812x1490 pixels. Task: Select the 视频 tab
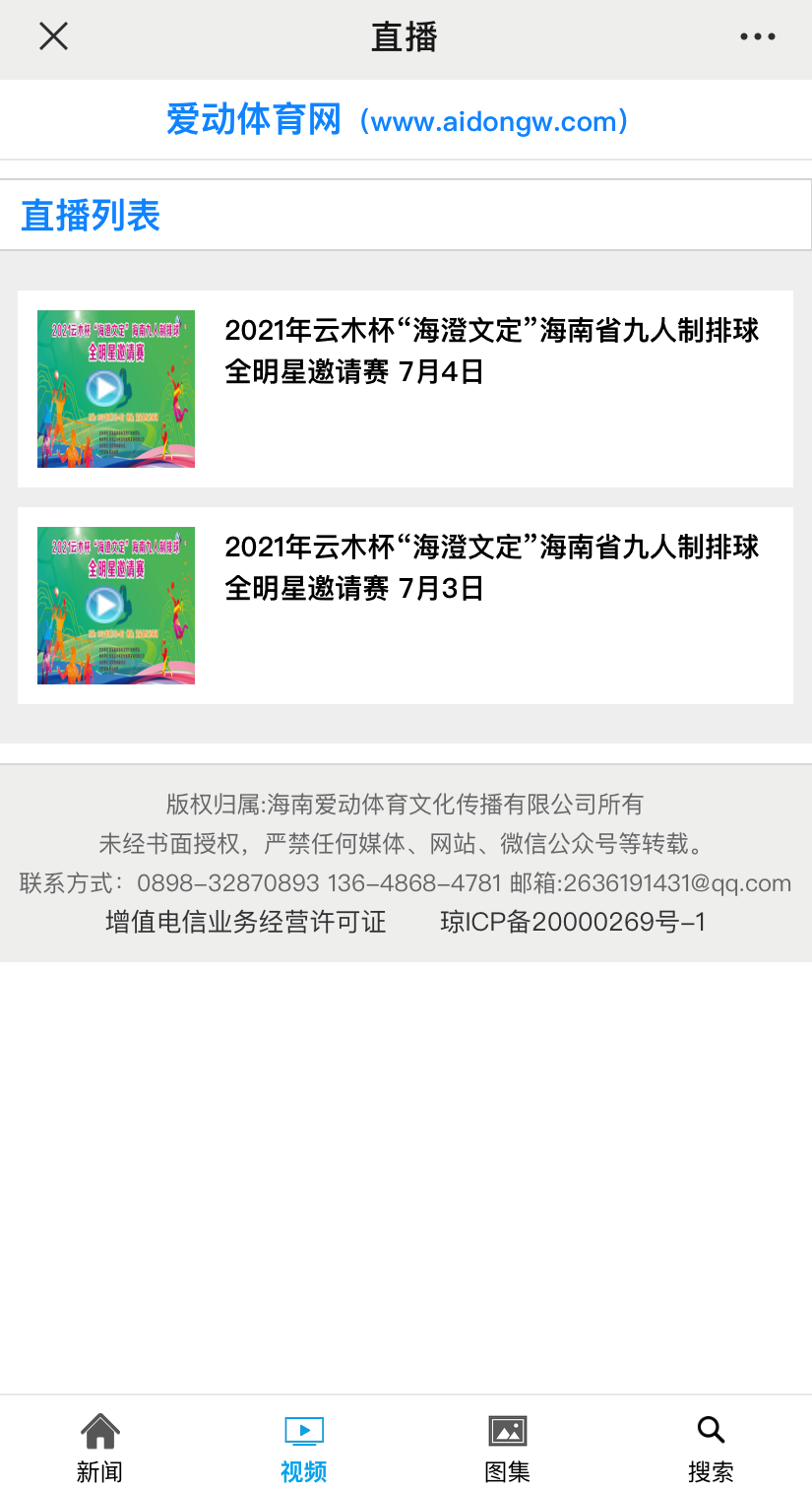(303, 1448)
